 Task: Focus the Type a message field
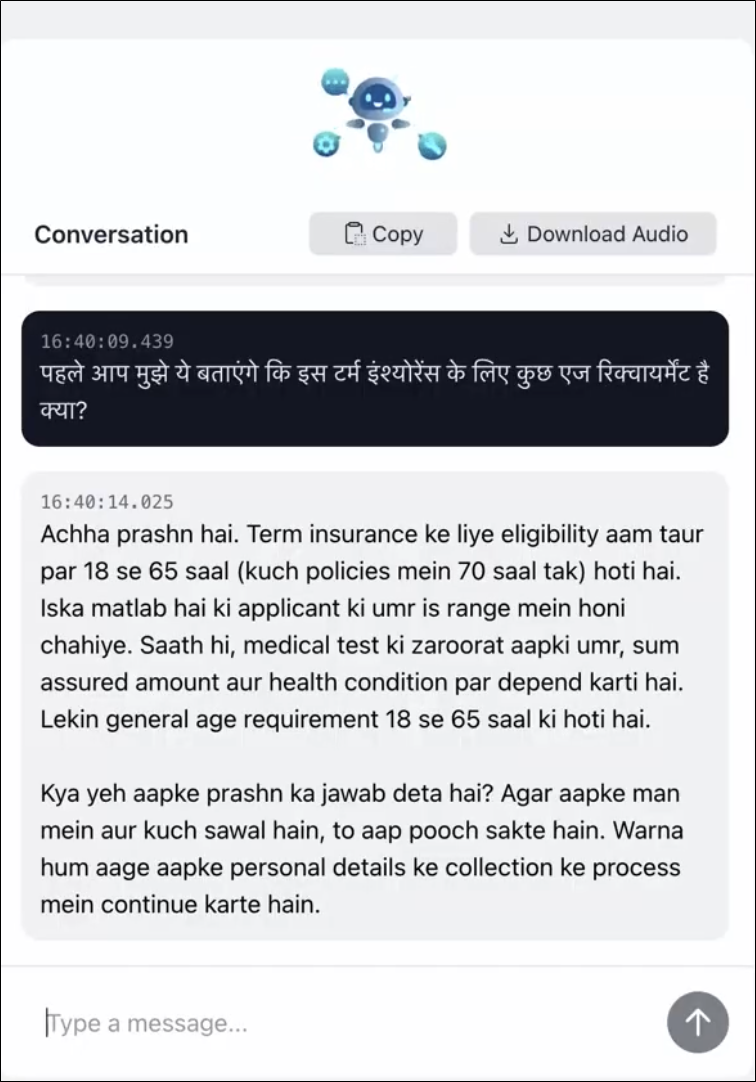340,1023
